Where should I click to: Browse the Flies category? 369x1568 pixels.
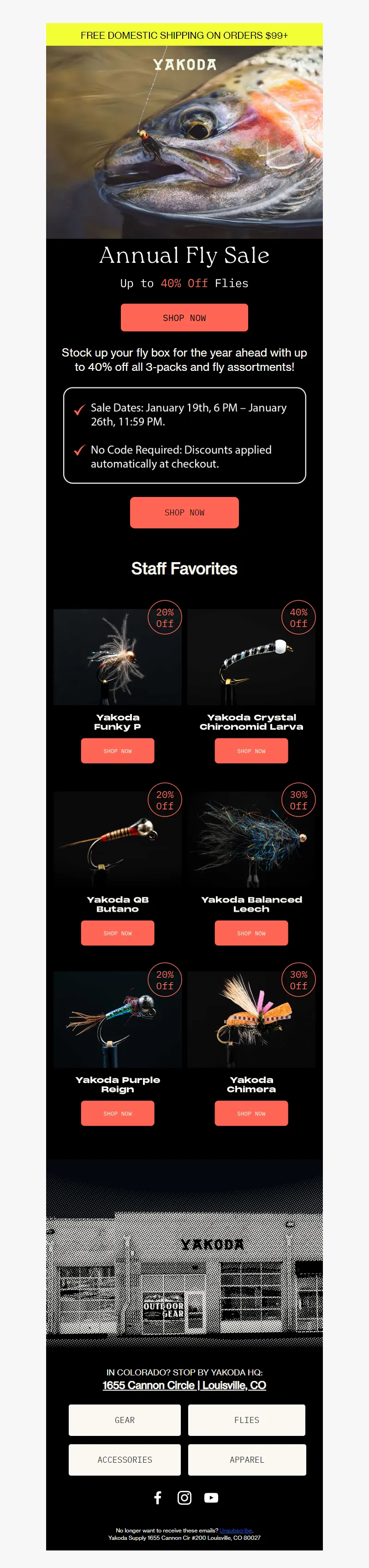click(x=247, y=1419)
